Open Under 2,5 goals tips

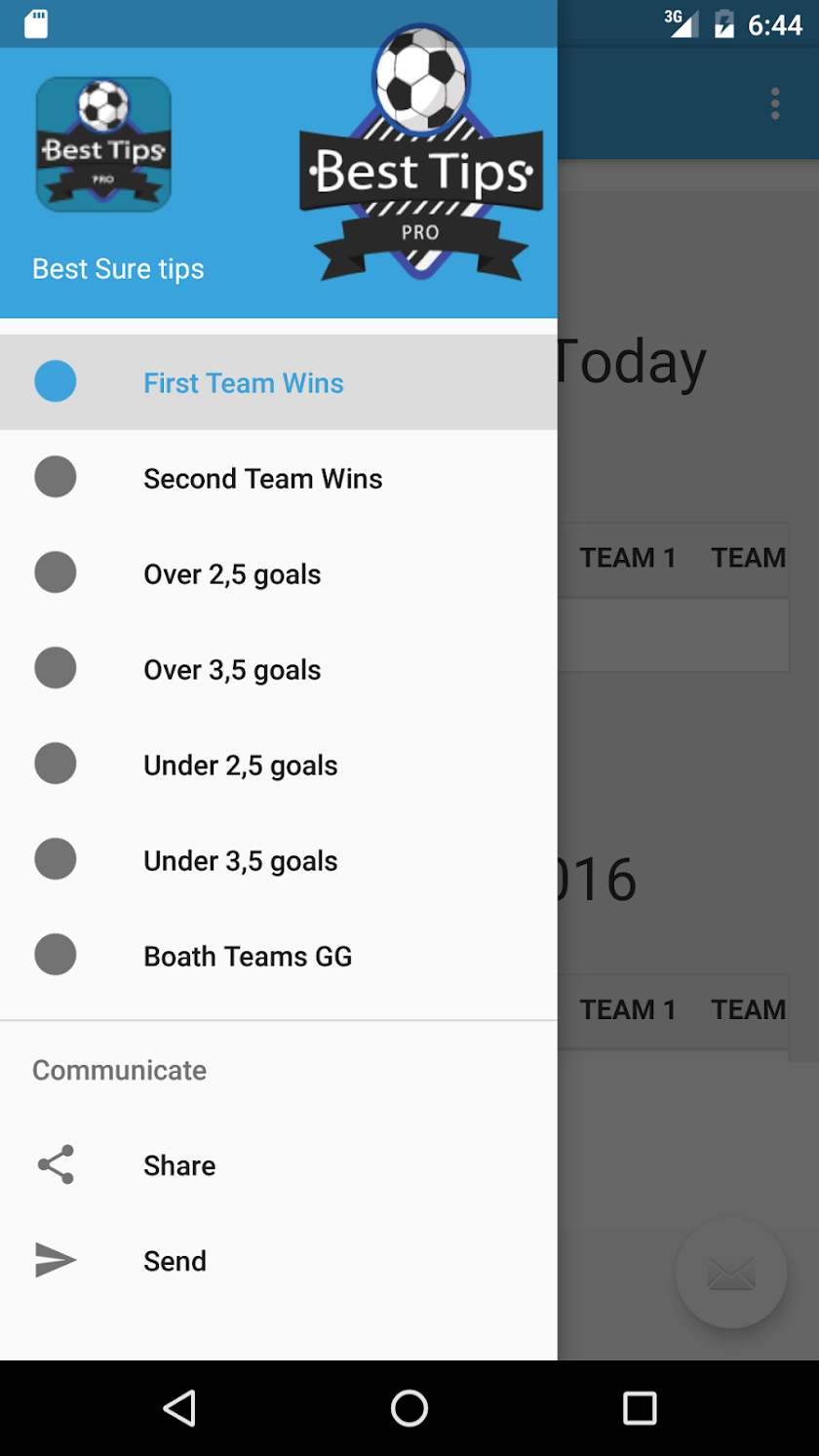(240, 765)
